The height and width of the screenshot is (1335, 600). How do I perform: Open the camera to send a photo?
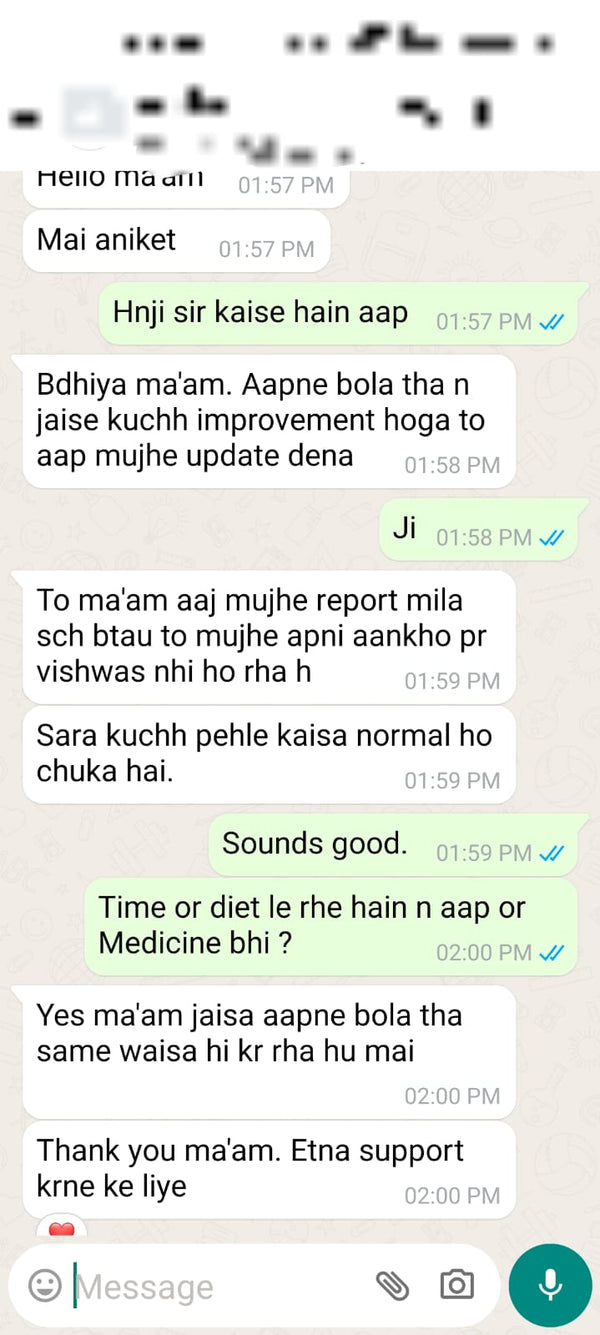pyautogui.click(x=457, y=1285)
